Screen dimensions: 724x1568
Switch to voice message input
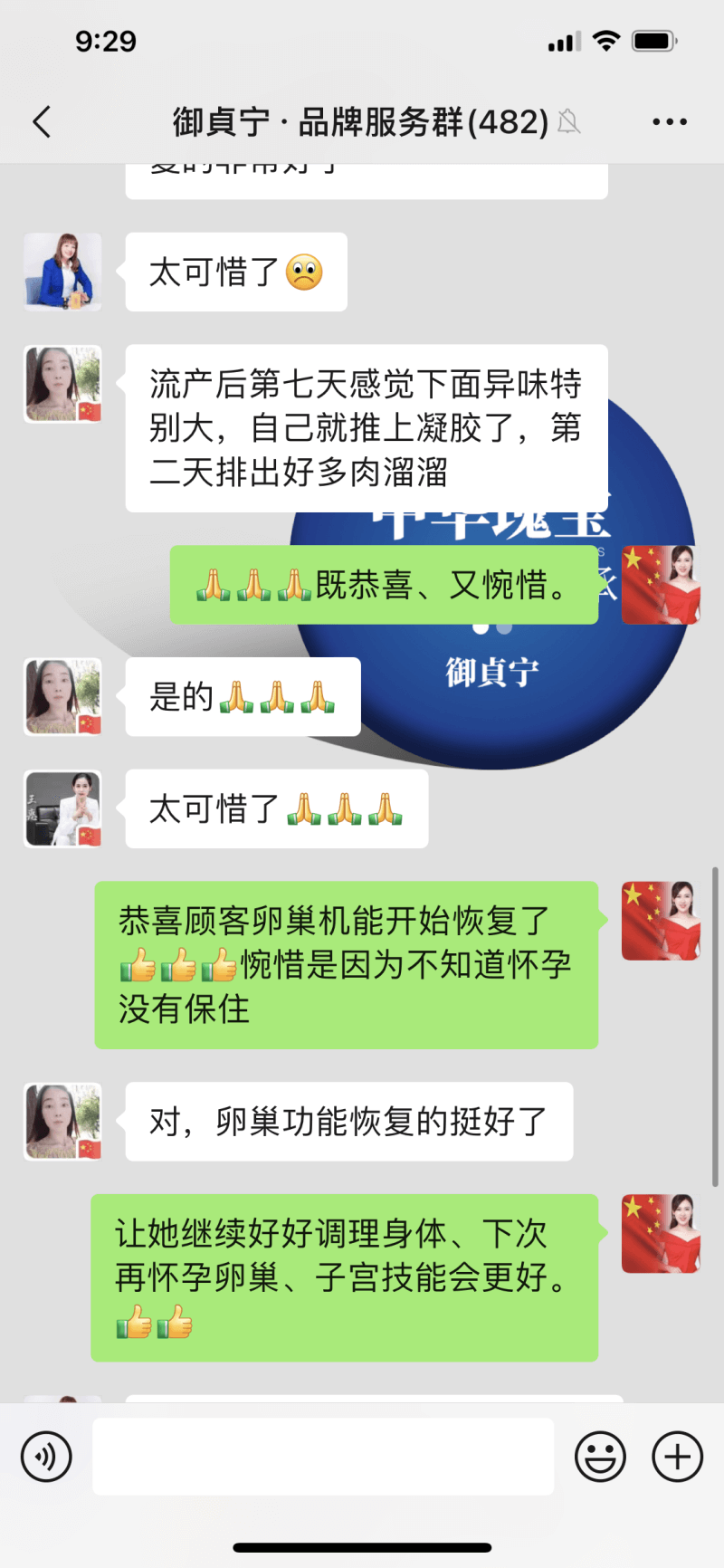click(46, 1457)
